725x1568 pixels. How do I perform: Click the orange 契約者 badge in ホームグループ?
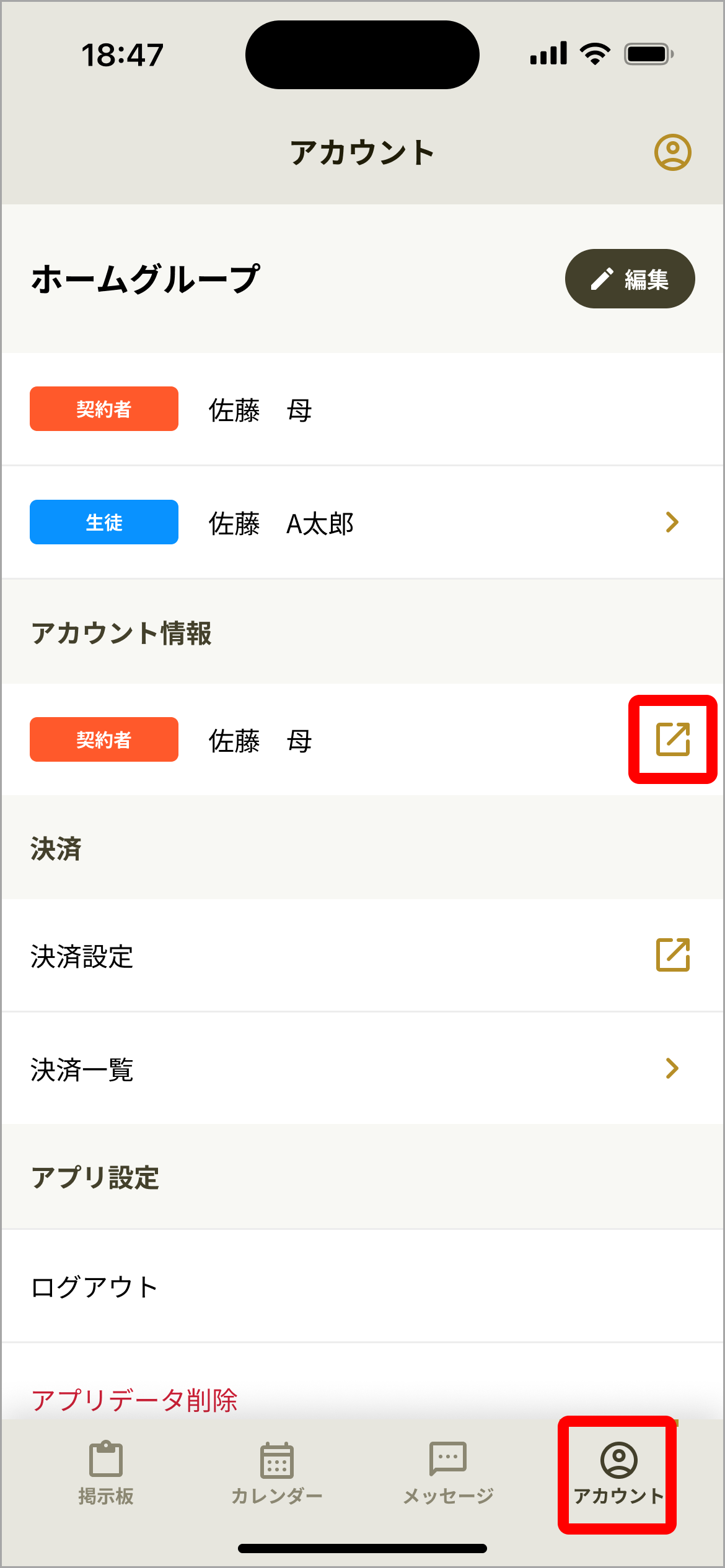pyautogui.click(x=103, y=409)
